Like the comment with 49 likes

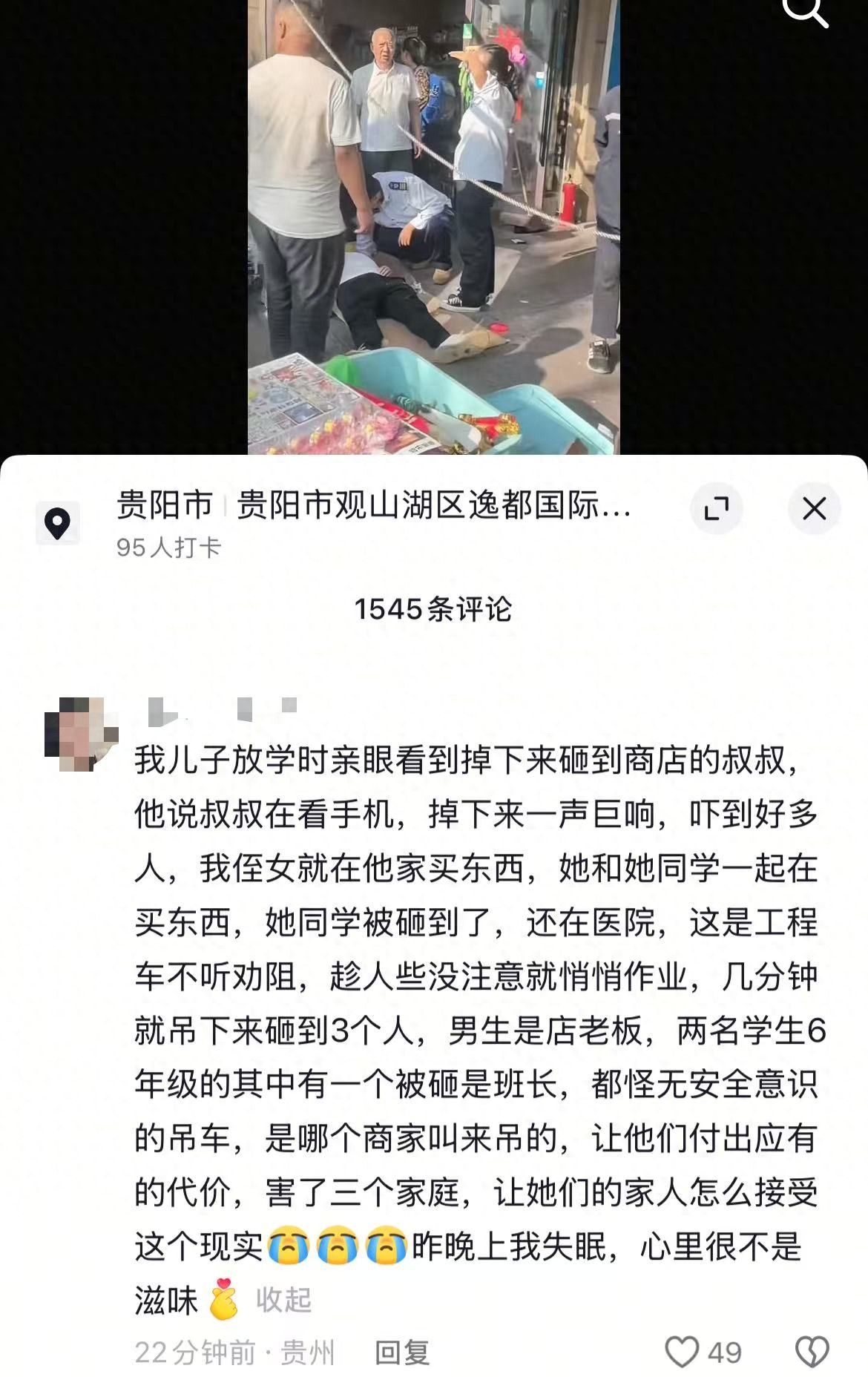(x=683, y=1351)
